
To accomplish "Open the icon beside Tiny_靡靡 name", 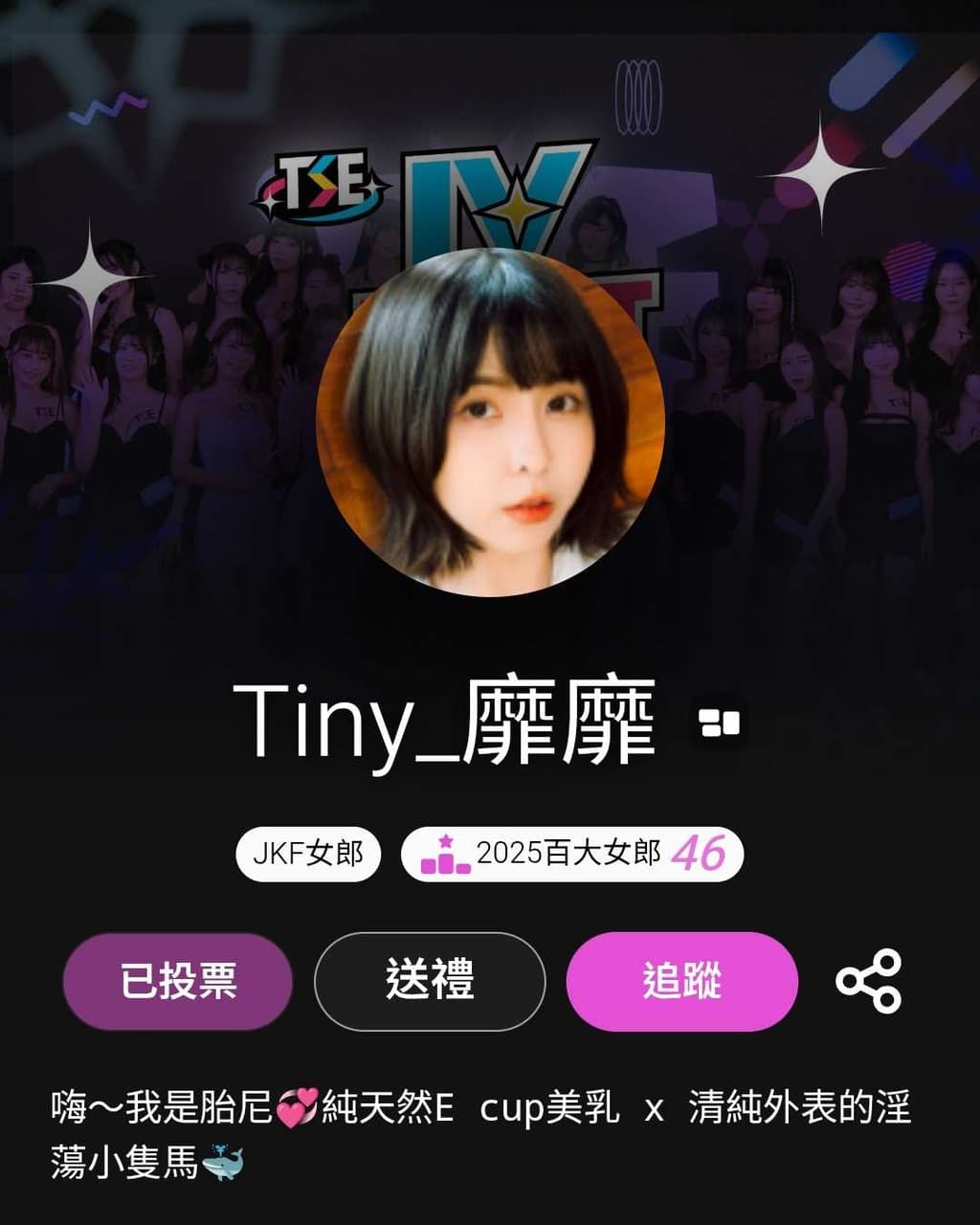I will pos(720,723).
